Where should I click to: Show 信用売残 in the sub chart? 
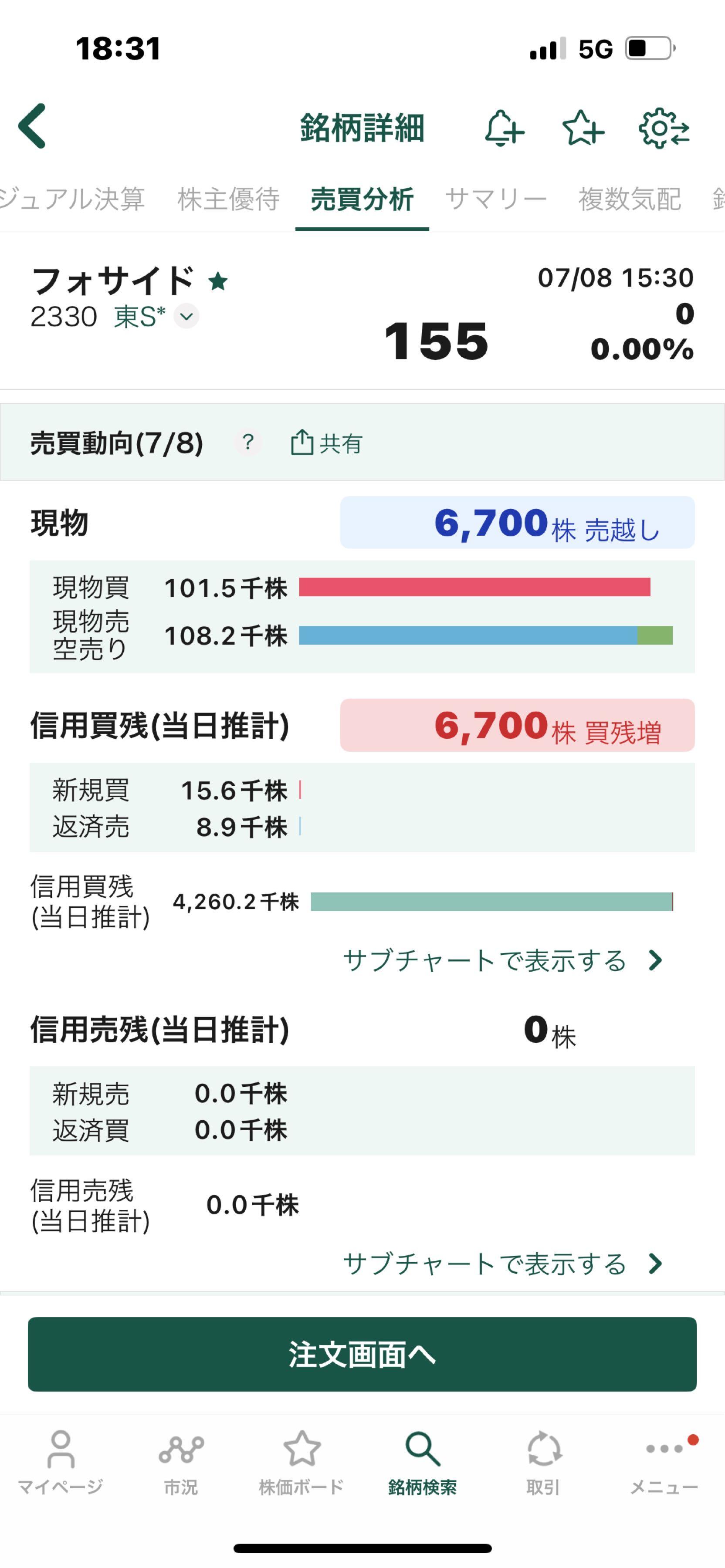[503, 1264]
